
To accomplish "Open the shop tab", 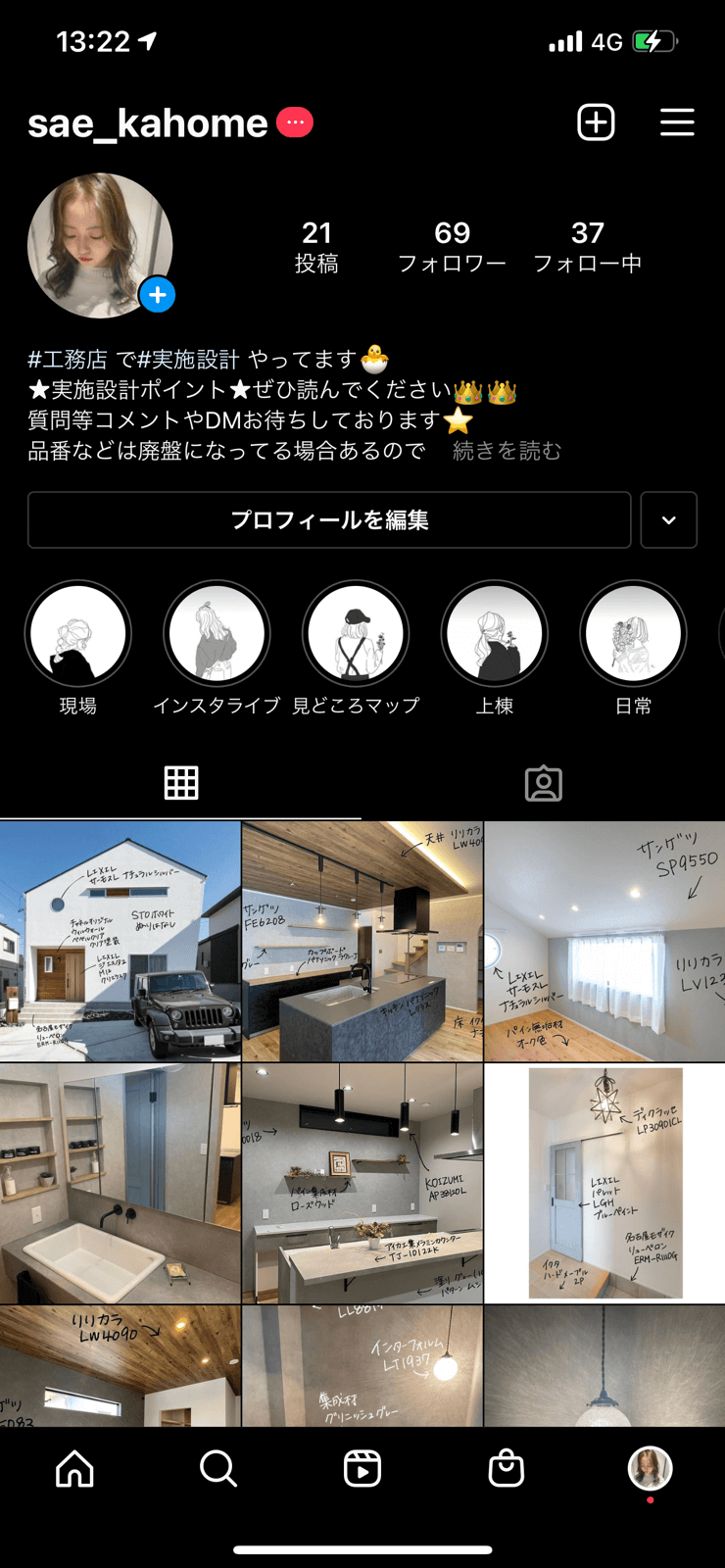I will point(507,1468).
